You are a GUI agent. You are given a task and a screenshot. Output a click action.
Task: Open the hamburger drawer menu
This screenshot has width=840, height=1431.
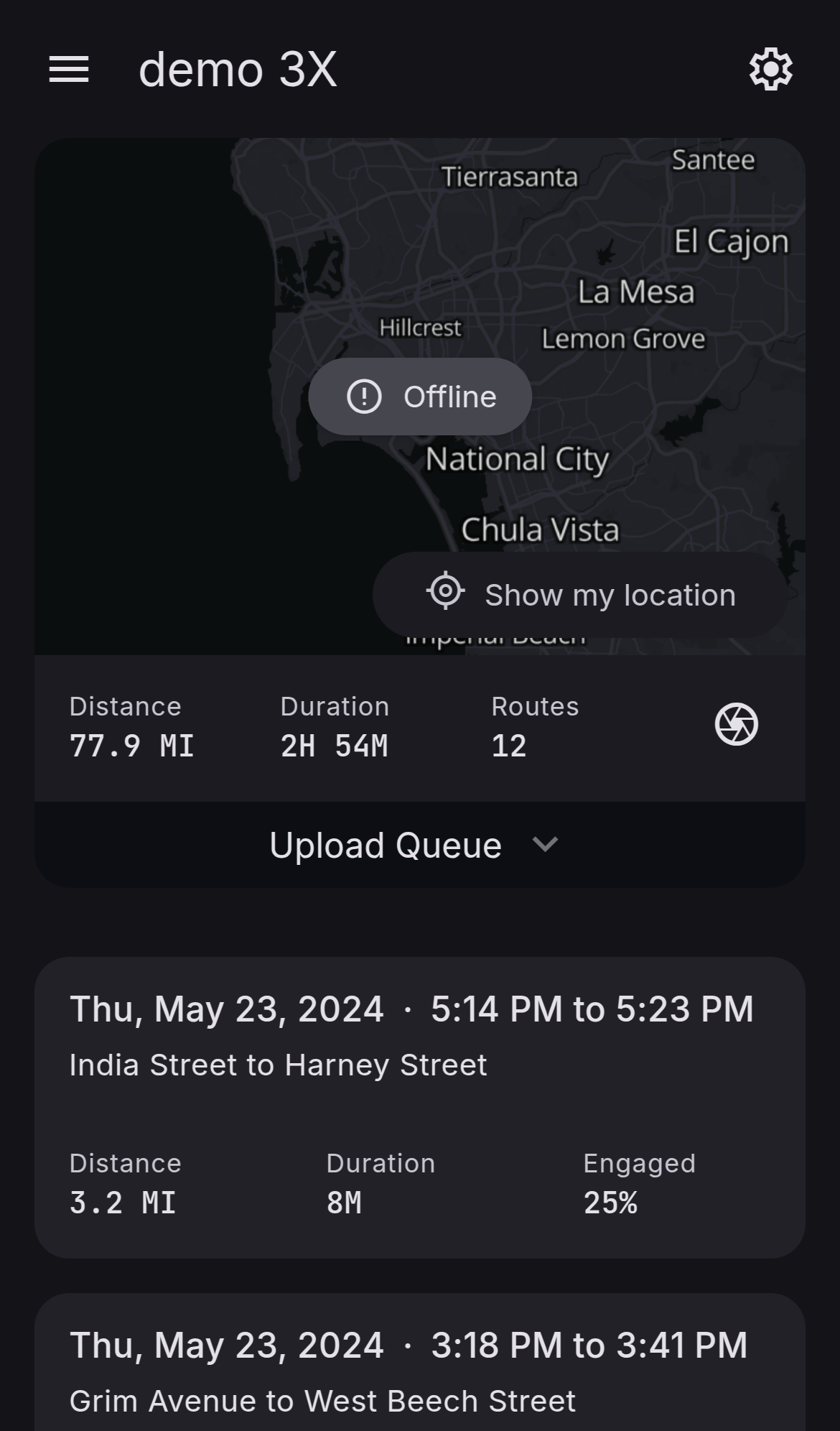coord(69,70)
